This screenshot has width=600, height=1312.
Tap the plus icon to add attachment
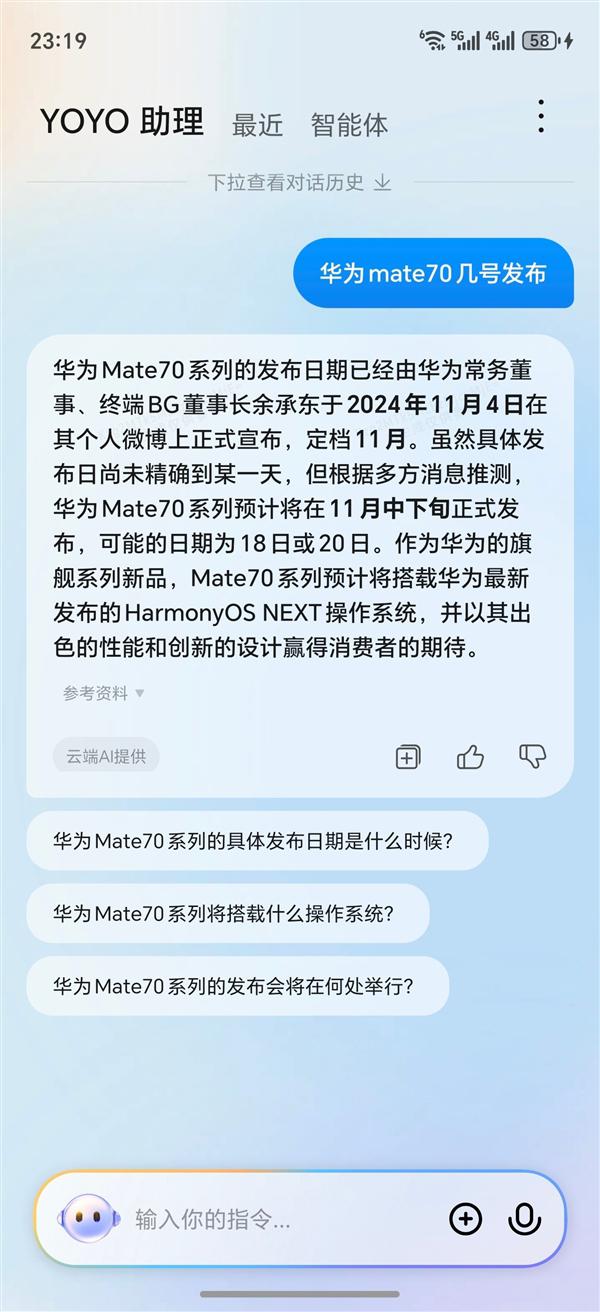[465, 1219]
